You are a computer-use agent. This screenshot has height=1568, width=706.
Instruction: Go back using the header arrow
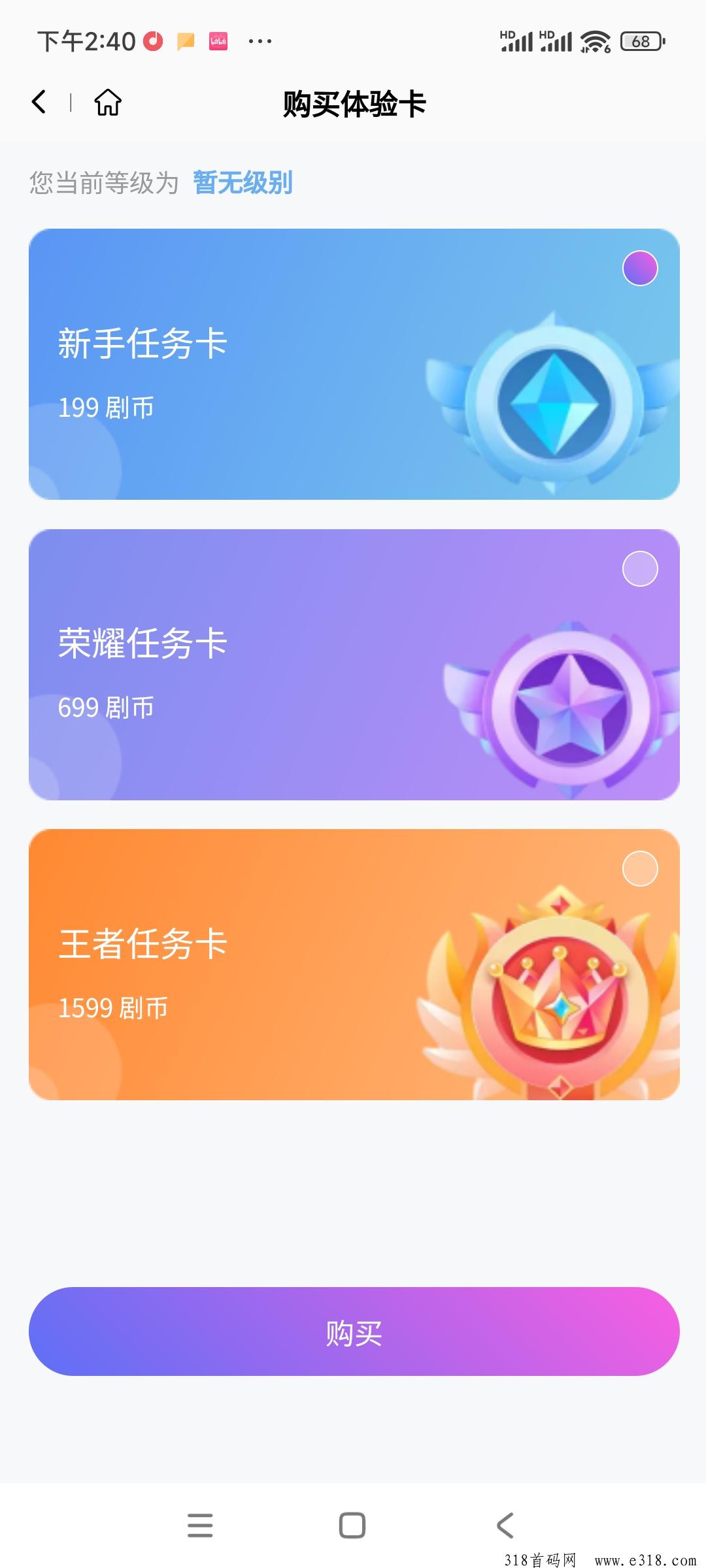click(x=39, y=102)
